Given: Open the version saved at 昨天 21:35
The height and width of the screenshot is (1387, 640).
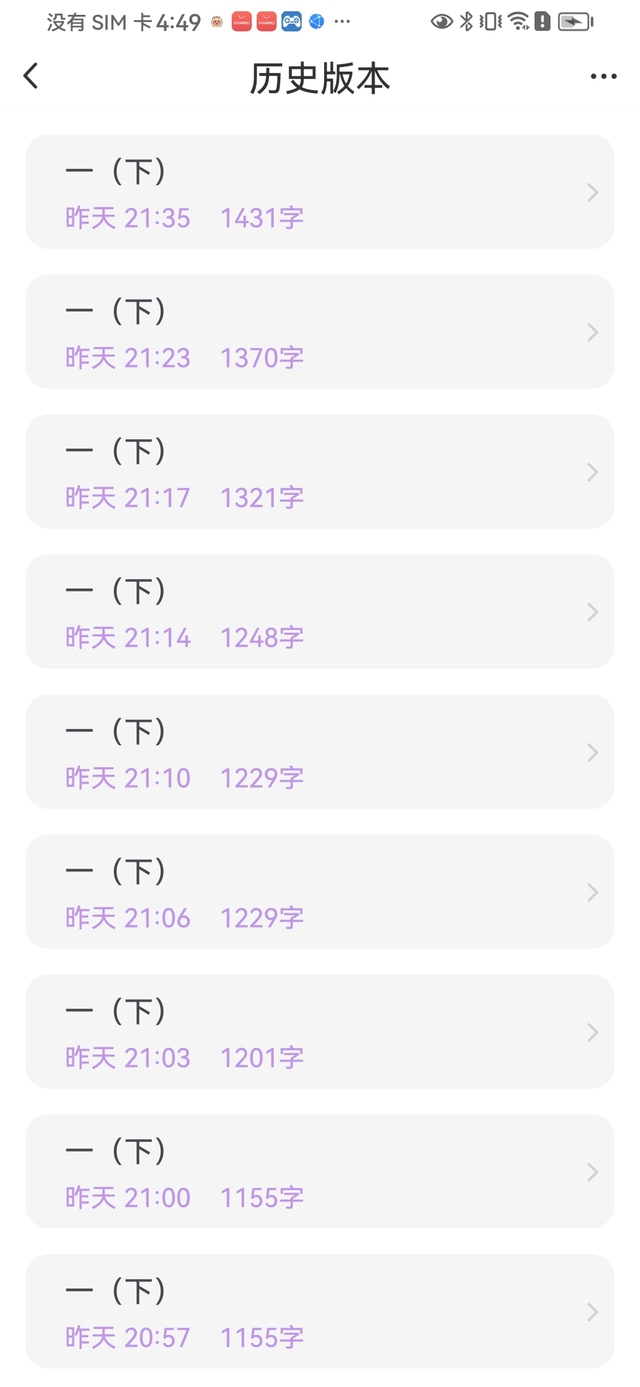Looking at the screenshot, I should coord(319,192).
